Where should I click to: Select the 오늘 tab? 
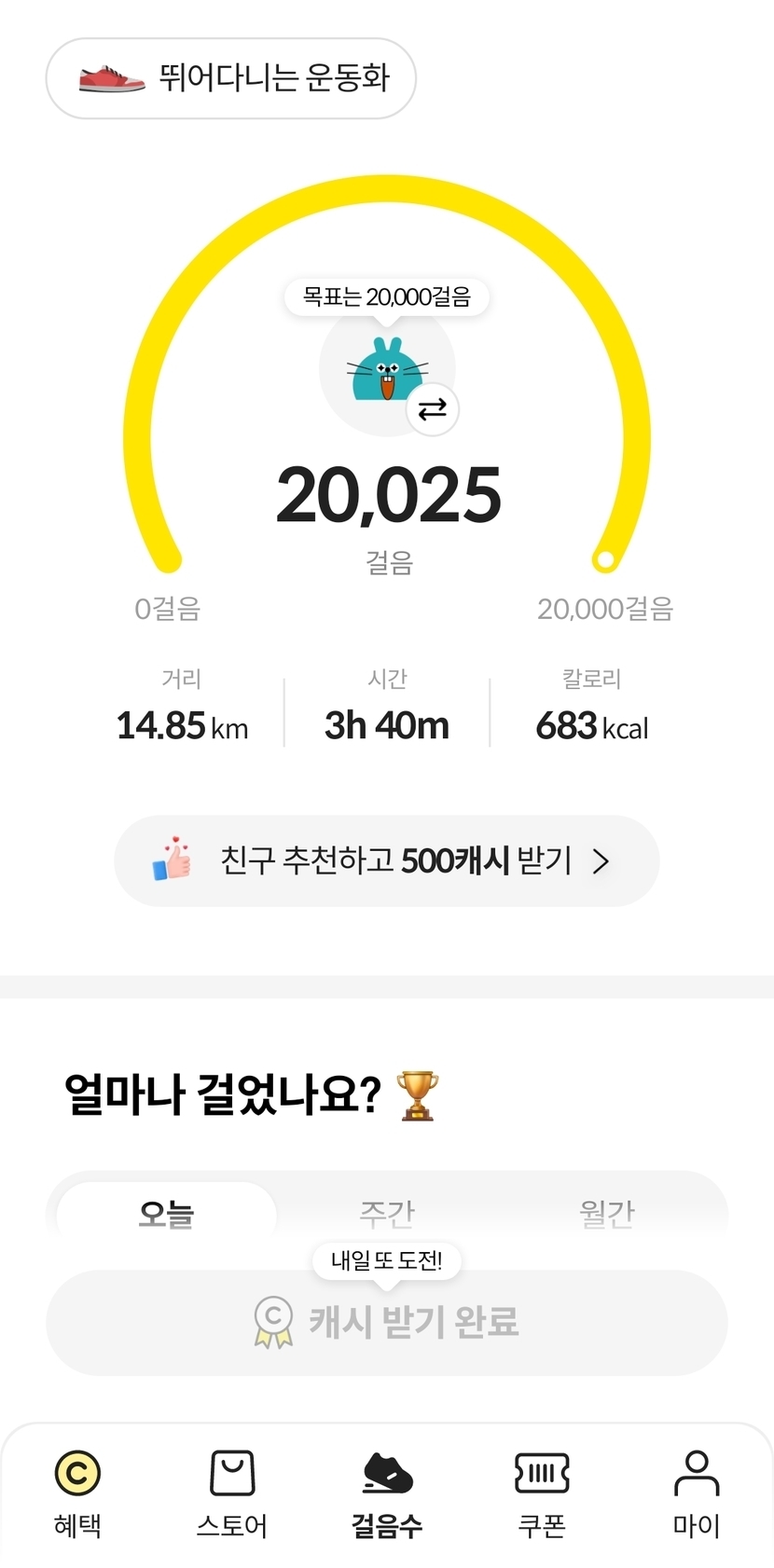point(166,1214)
